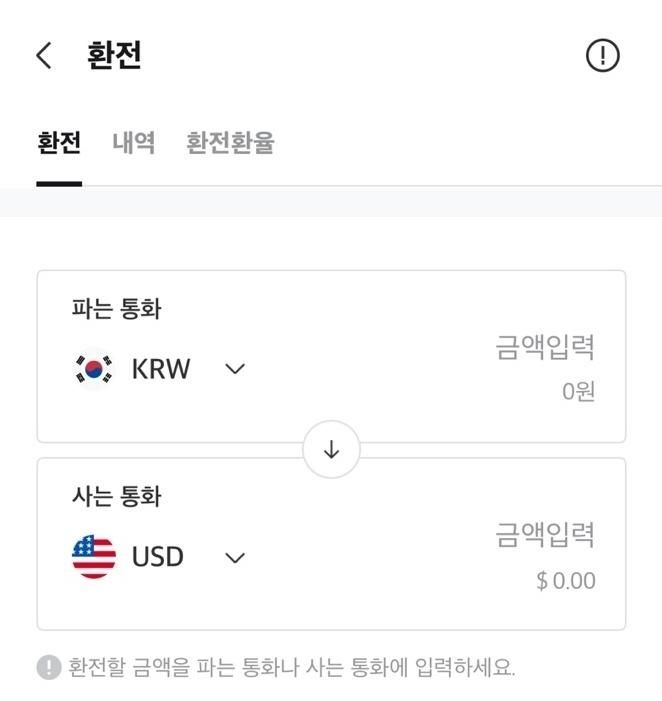The height and width of the screenshot is (701, 662).
Task: Open the info icon in the header
Action: (x=602, y=55)
